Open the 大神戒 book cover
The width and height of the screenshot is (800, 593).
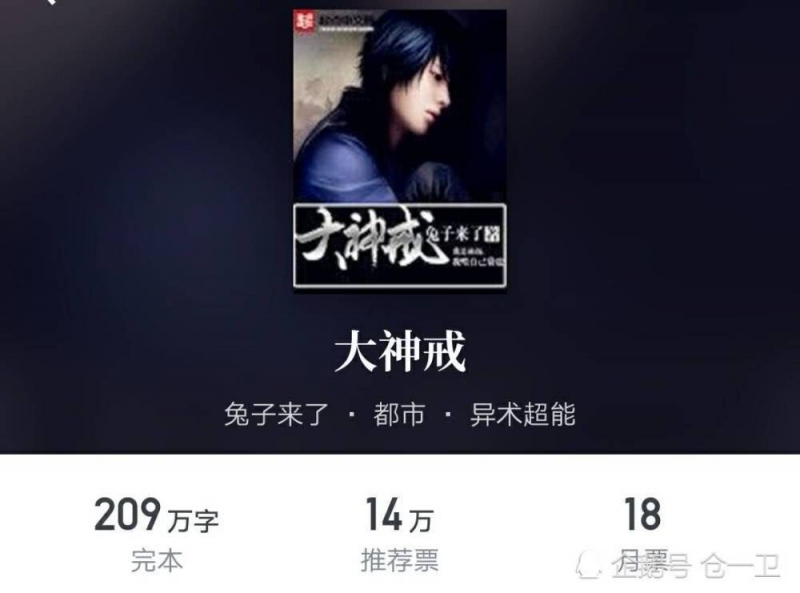coord(400,150)
